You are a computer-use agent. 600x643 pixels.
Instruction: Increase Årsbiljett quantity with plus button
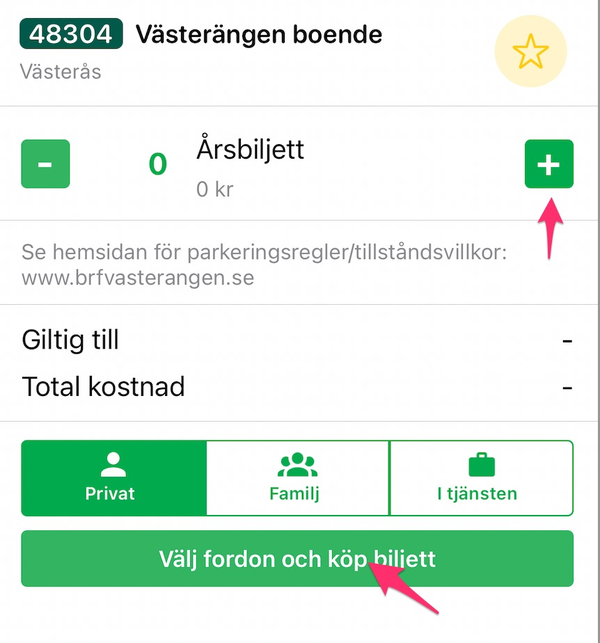click(549, 164)
